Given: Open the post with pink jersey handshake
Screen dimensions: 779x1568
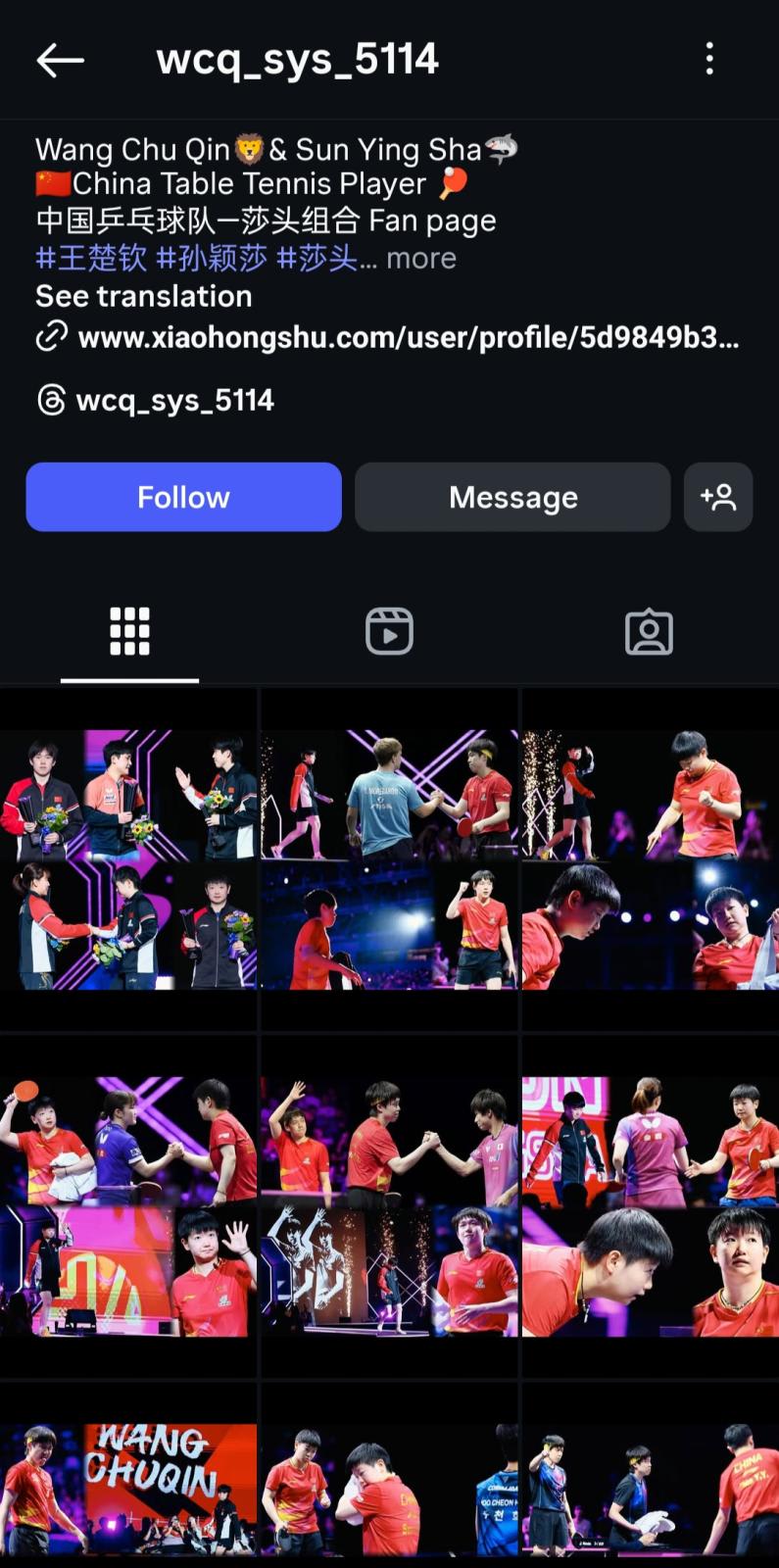Looking at the screenshot, I should 650,1206.
